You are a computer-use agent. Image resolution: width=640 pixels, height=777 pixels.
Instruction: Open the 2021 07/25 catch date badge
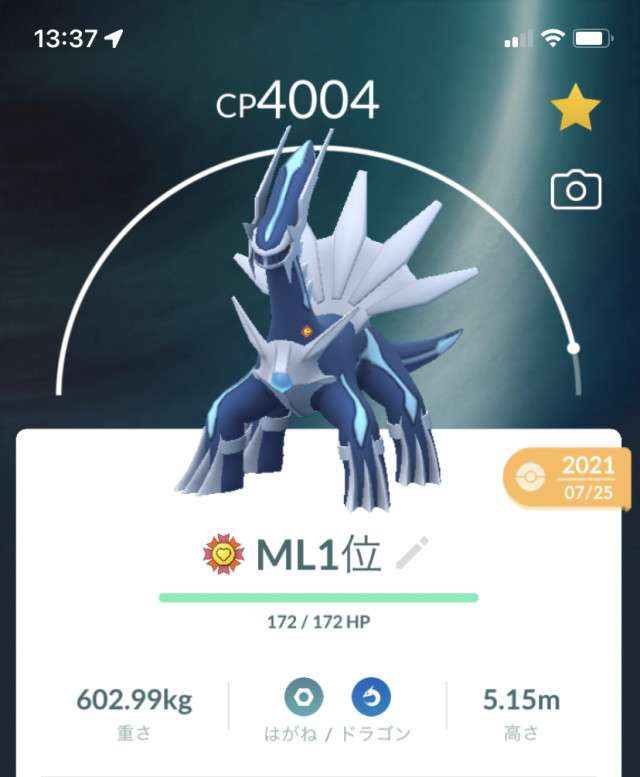[x=567, y=478]
